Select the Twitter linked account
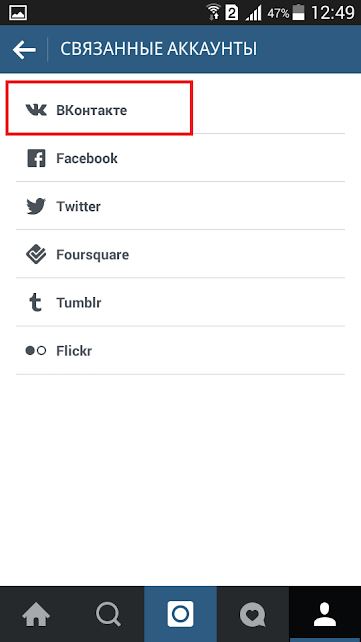 point(180,206)
